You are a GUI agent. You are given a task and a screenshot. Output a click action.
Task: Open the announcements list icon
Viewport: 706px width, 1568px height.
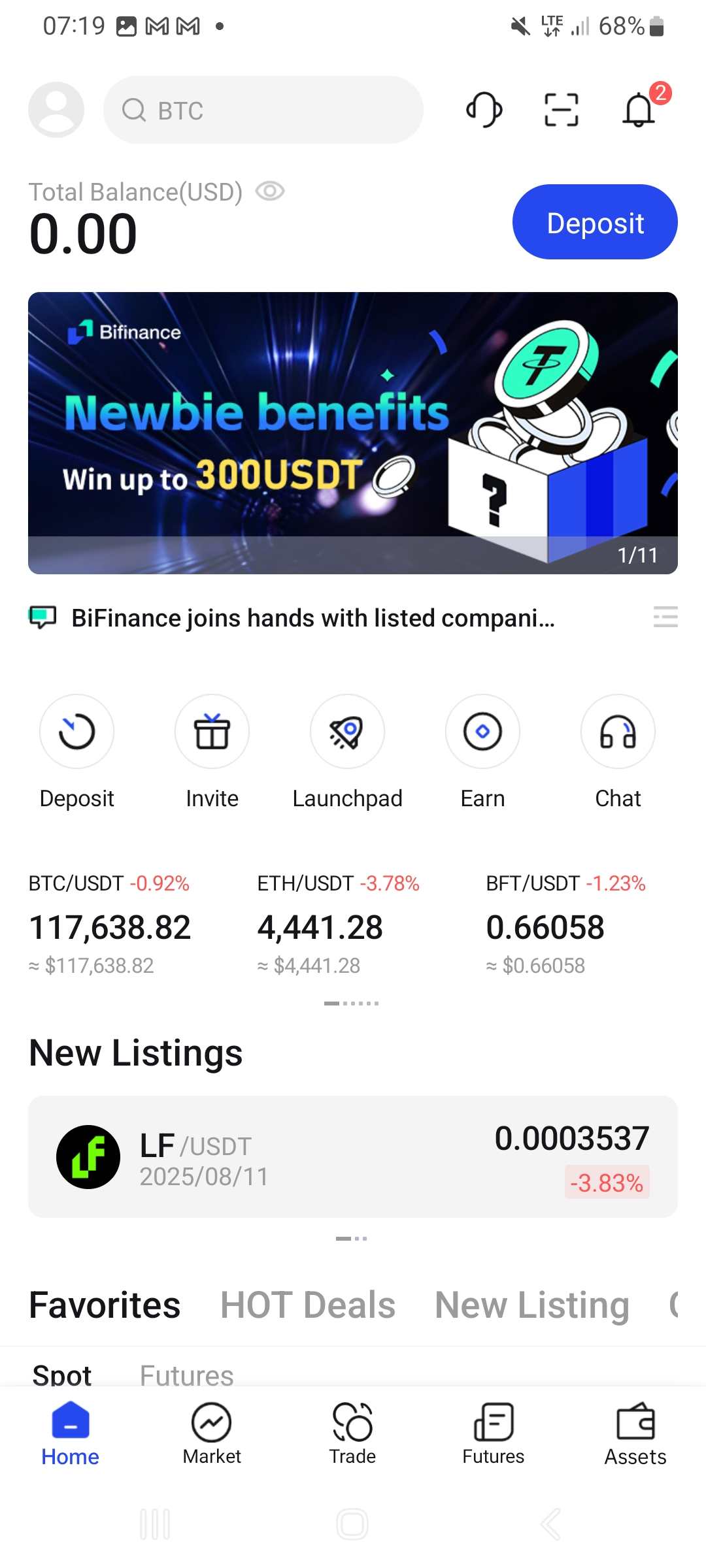tap(665, 617)
